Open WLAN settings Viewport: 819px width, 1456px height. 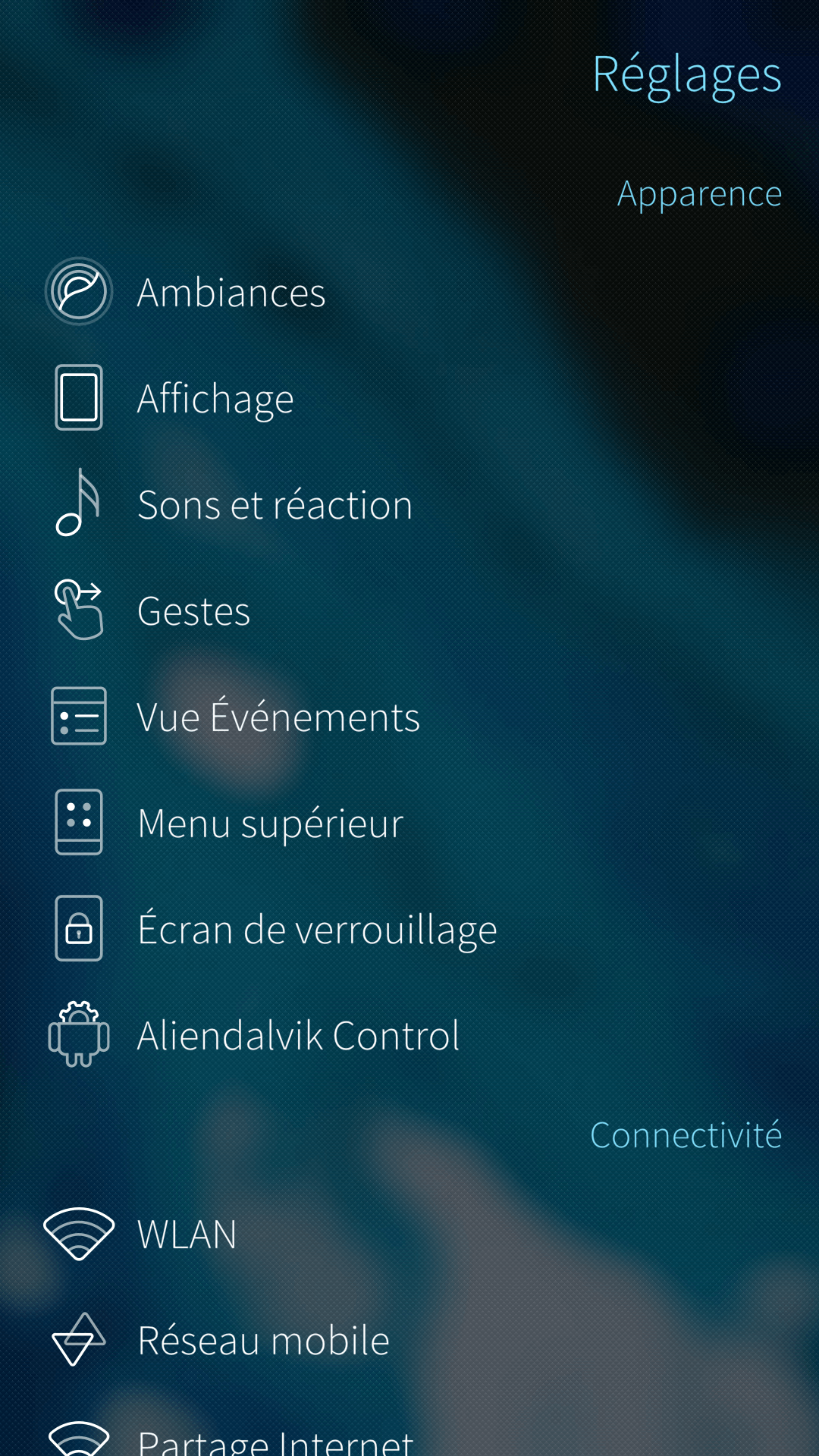(409, 1234)
